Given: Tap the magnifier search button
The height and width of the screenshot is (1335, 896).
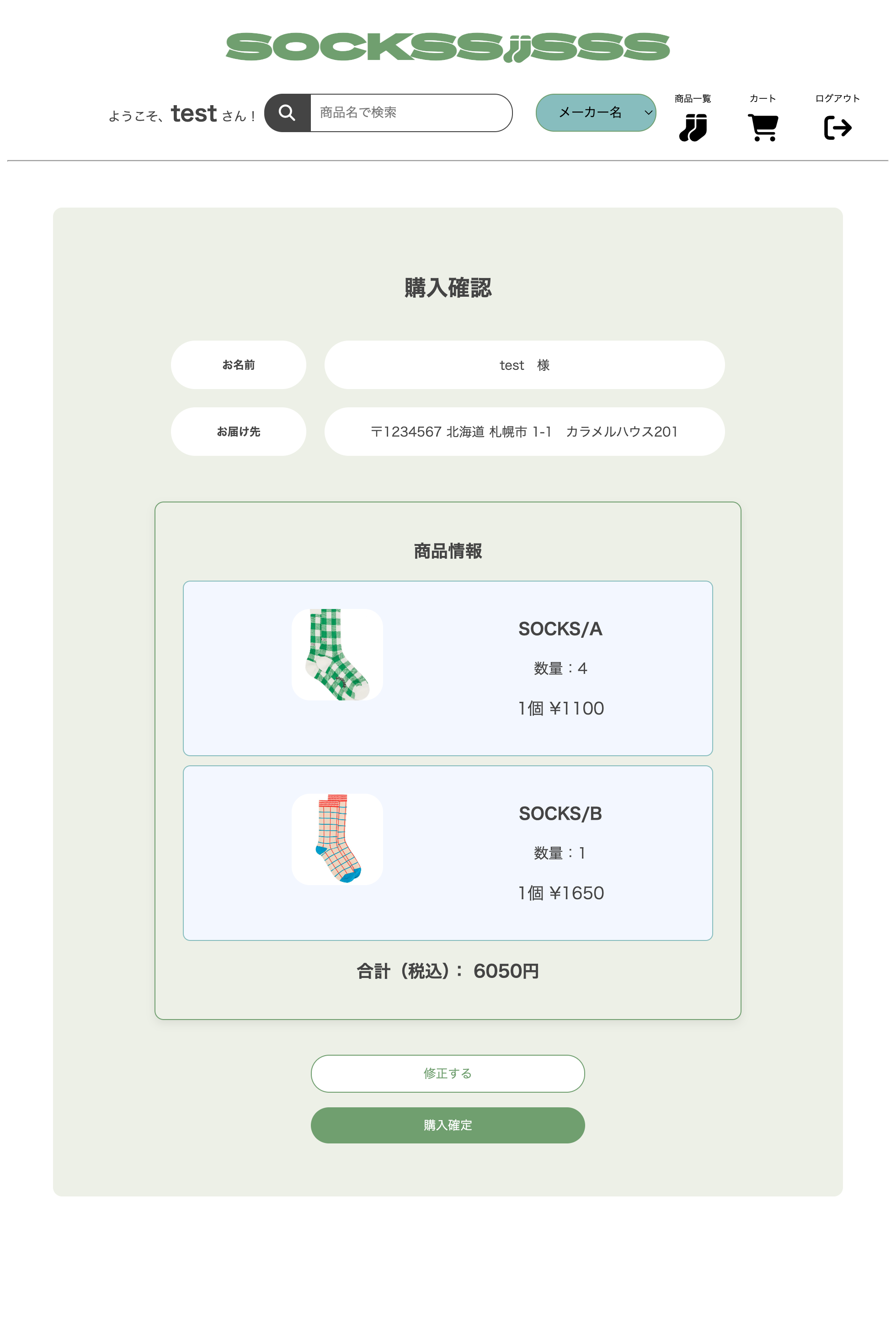Looking at the screenshot, I should (288, 112).
